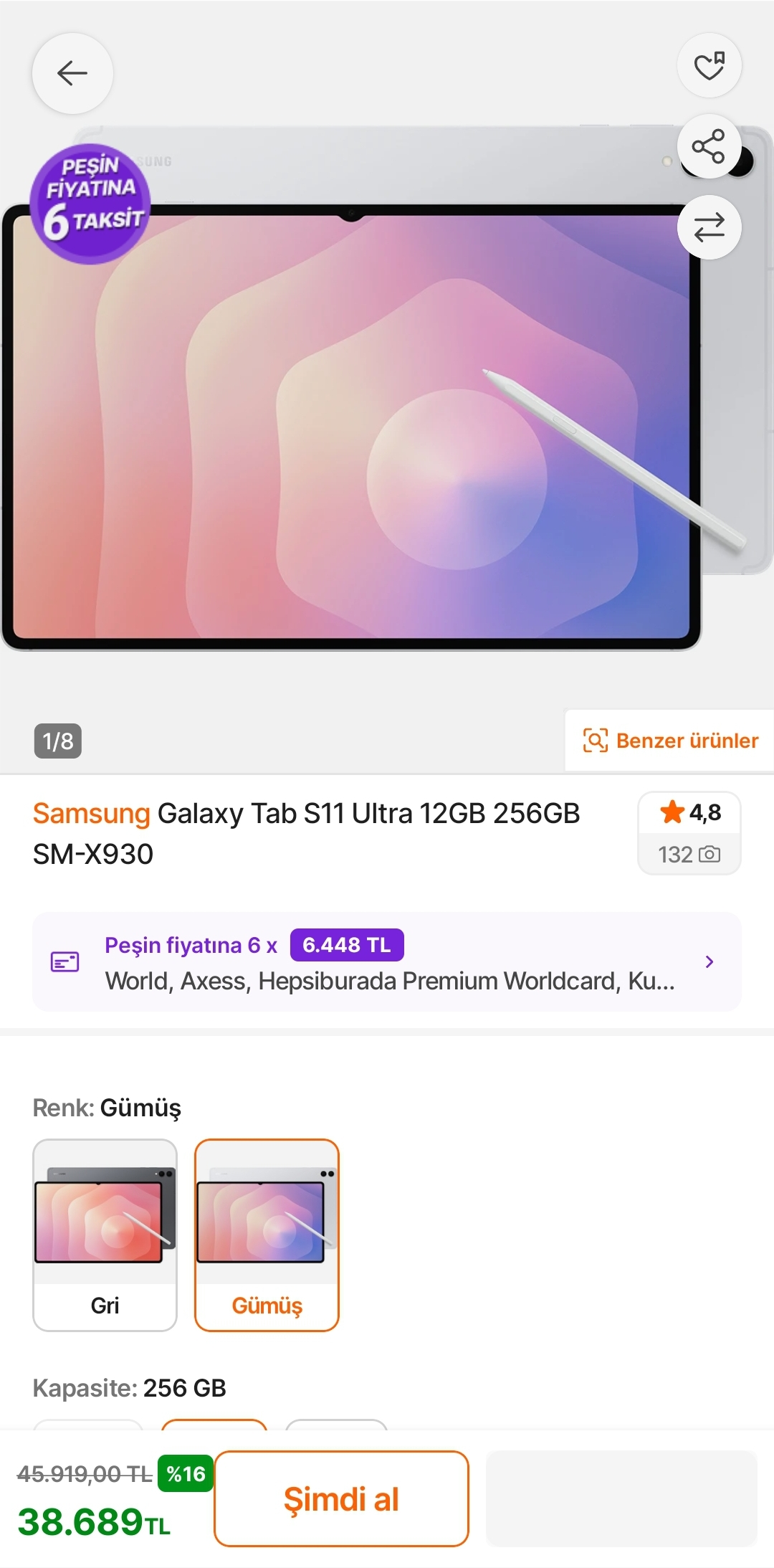
Task: Tap the installment card icon in purple banner
Action: tap(65, 961)
